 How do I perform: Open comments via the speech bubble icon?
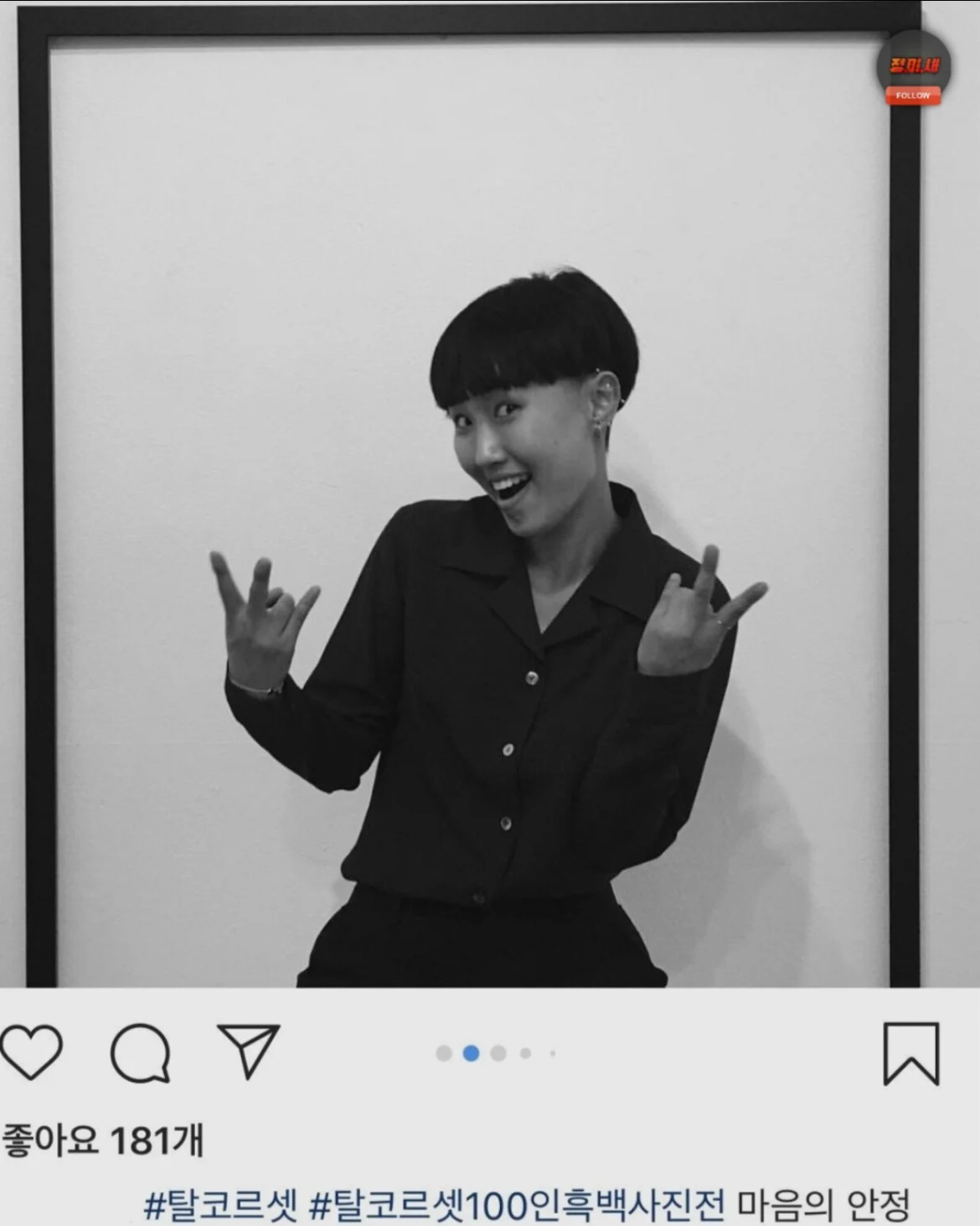click(x=140, y=1053)
